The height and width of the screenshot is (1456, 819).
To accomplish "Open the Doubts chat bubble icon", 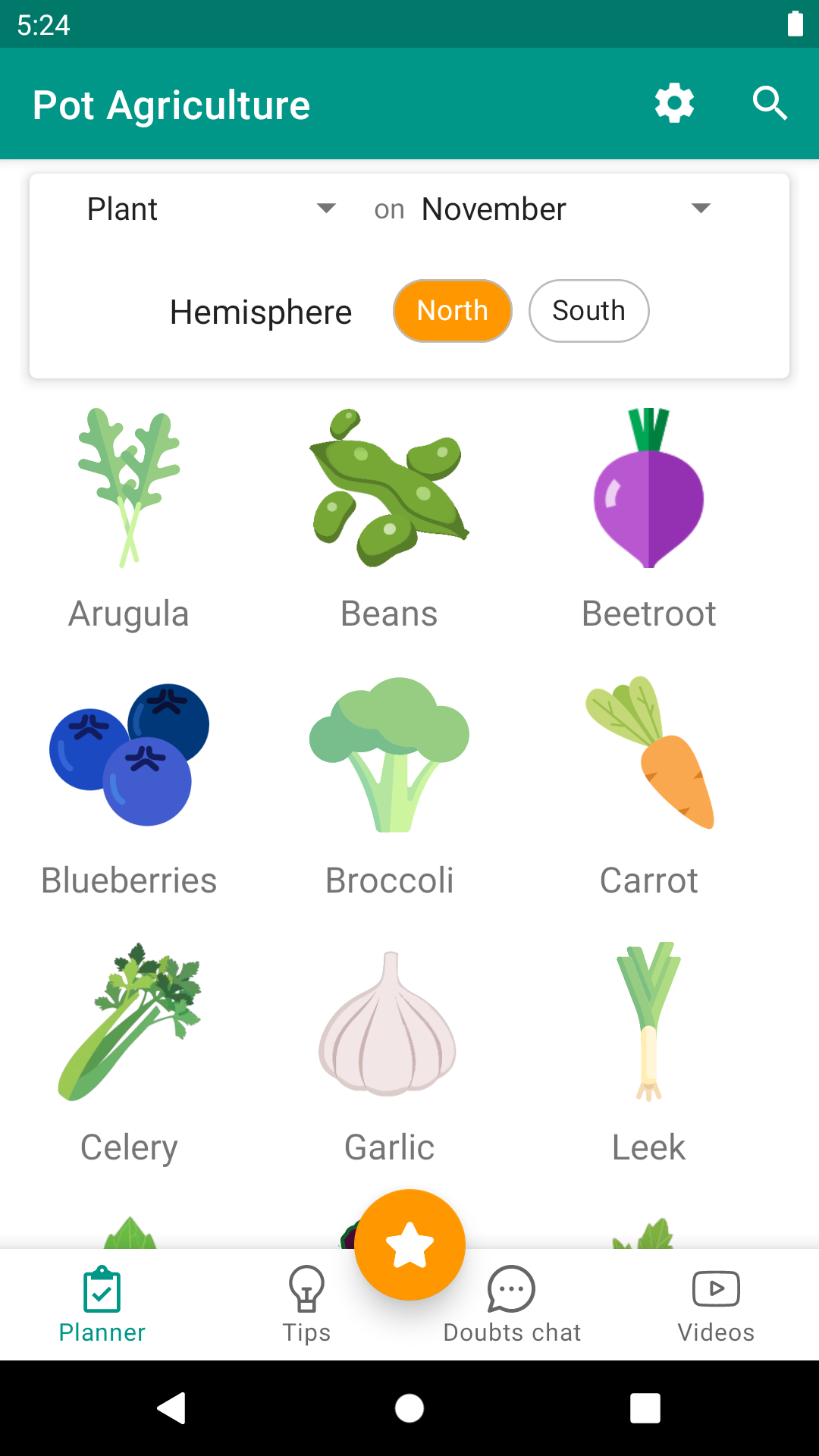I will 511,1289.
